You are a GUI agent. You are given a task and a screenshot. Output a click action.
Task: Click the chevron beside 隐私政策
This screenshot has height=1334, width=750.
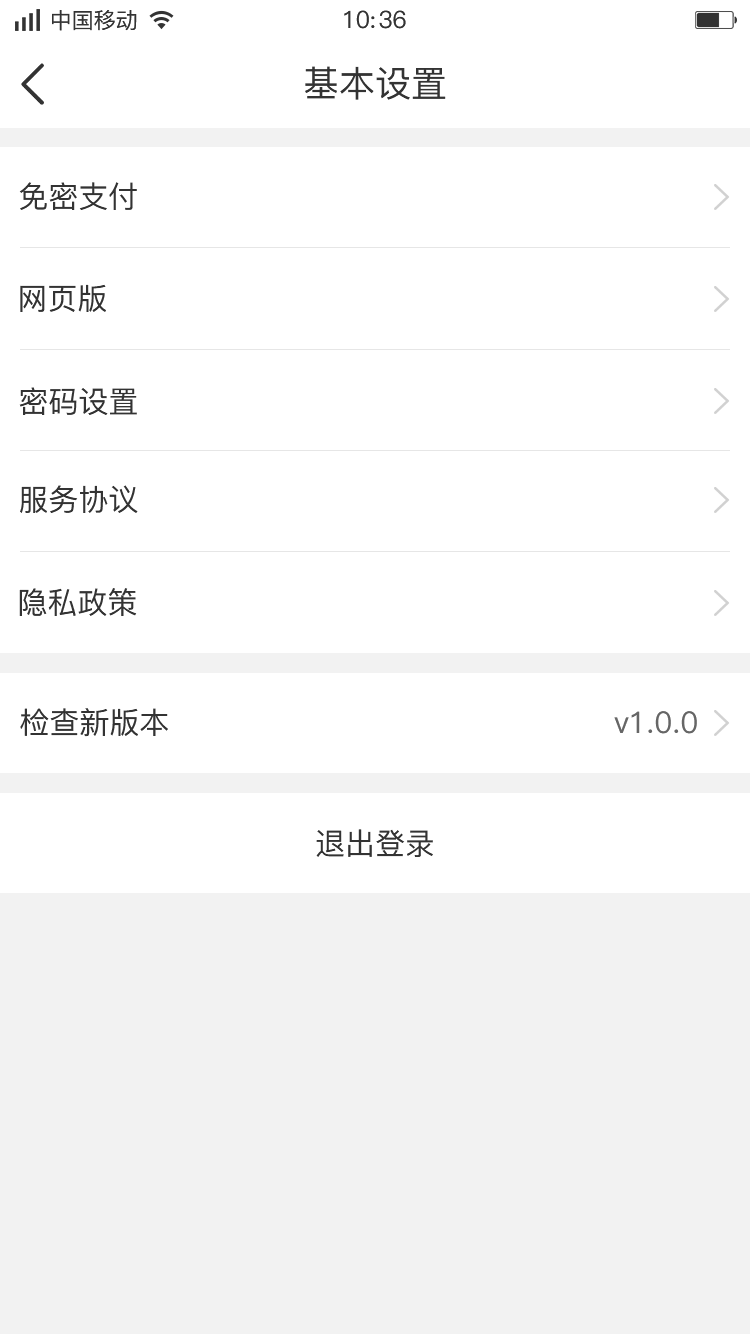click(720, 603)
